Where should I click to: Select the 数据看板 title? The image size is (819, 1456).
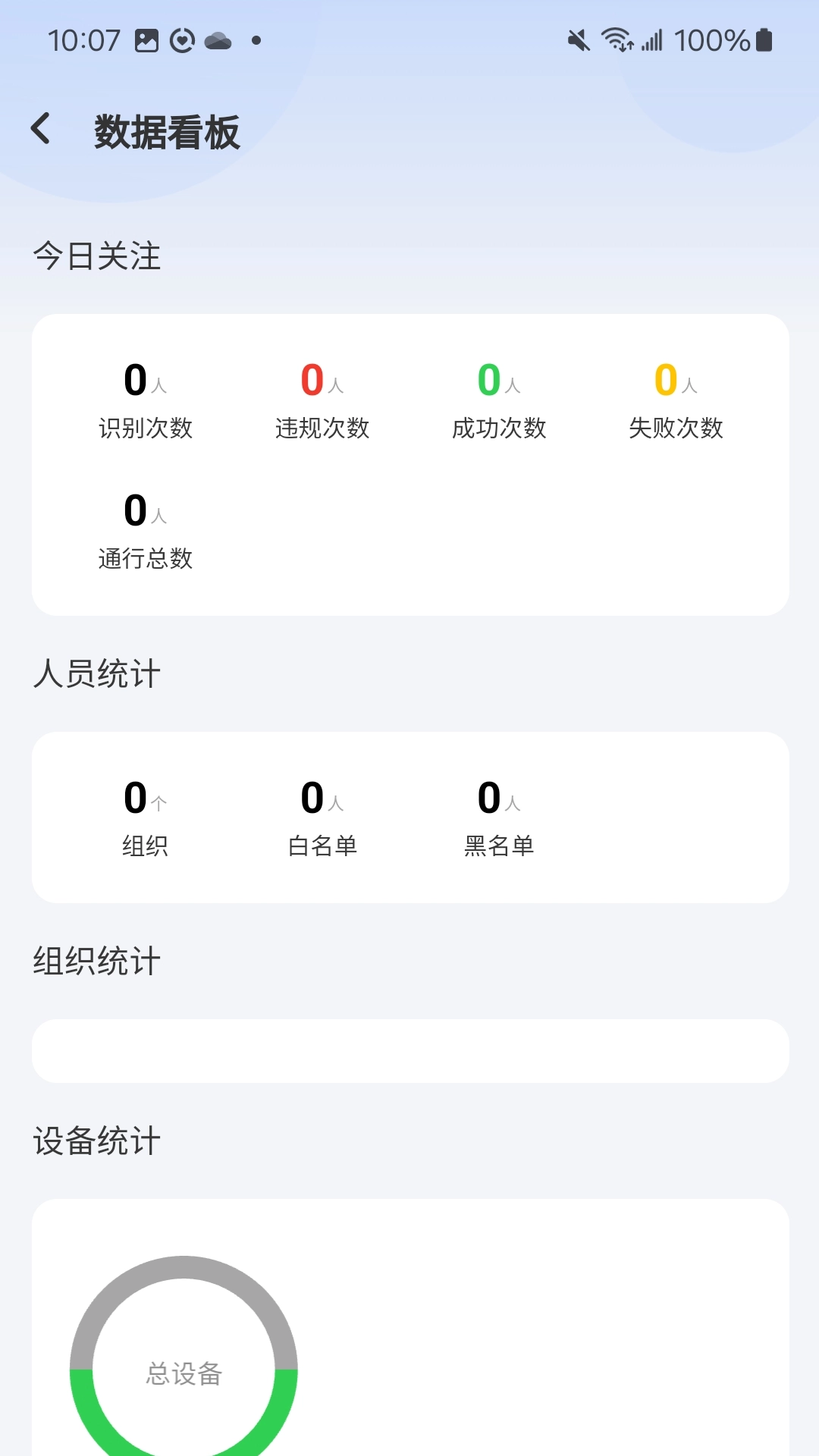point(165,130)
